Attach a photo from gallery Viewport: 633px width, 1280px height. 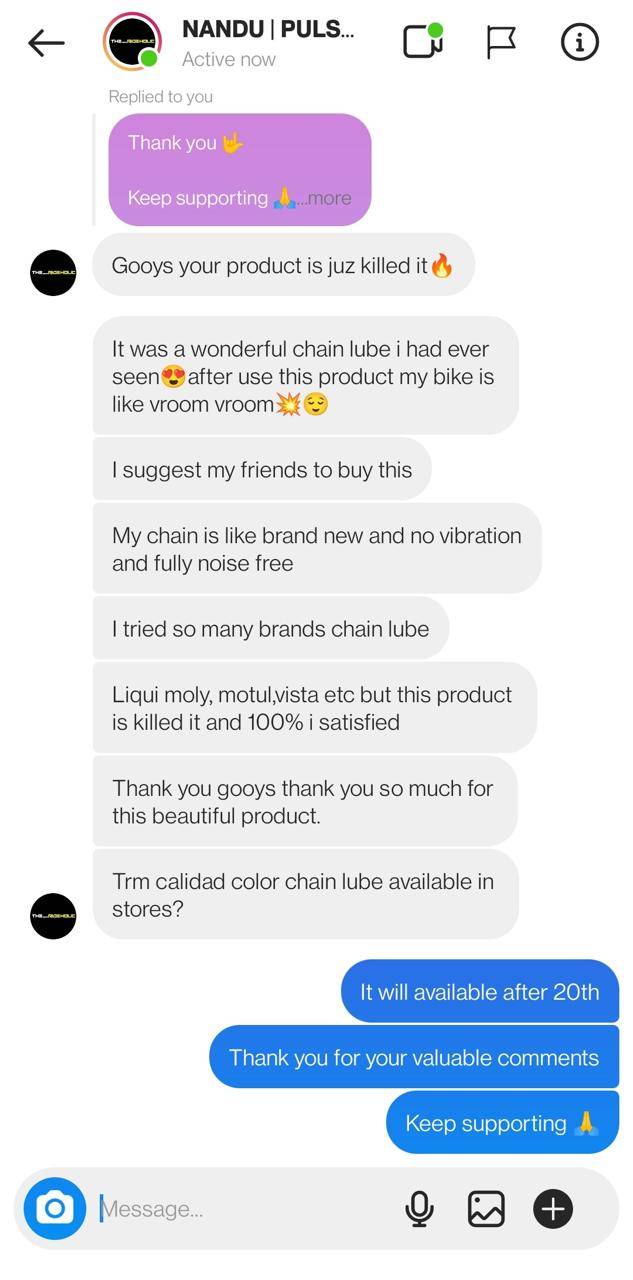[x=486, y=1209]
